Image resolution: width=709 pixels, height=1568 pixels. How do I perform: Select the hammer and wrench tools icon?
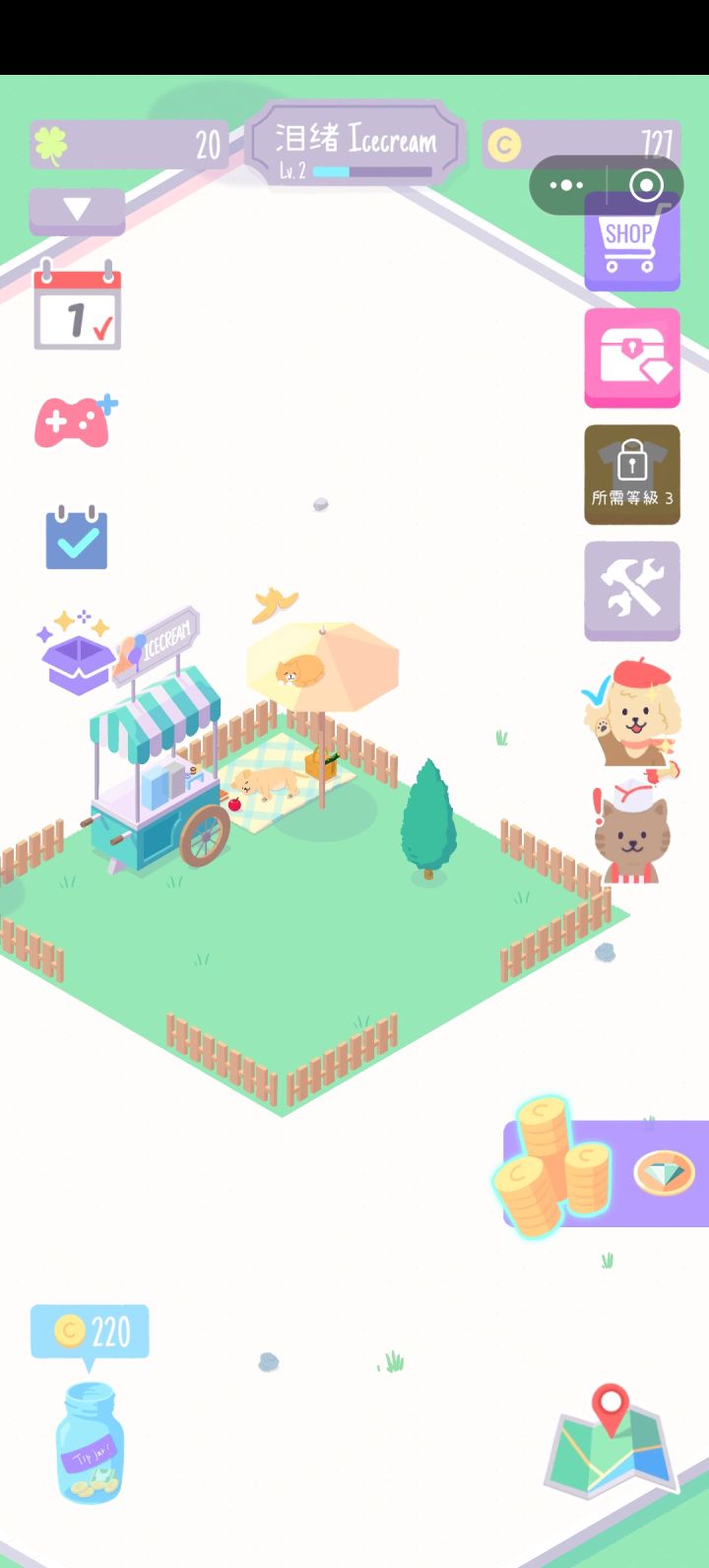click(631, 589)
